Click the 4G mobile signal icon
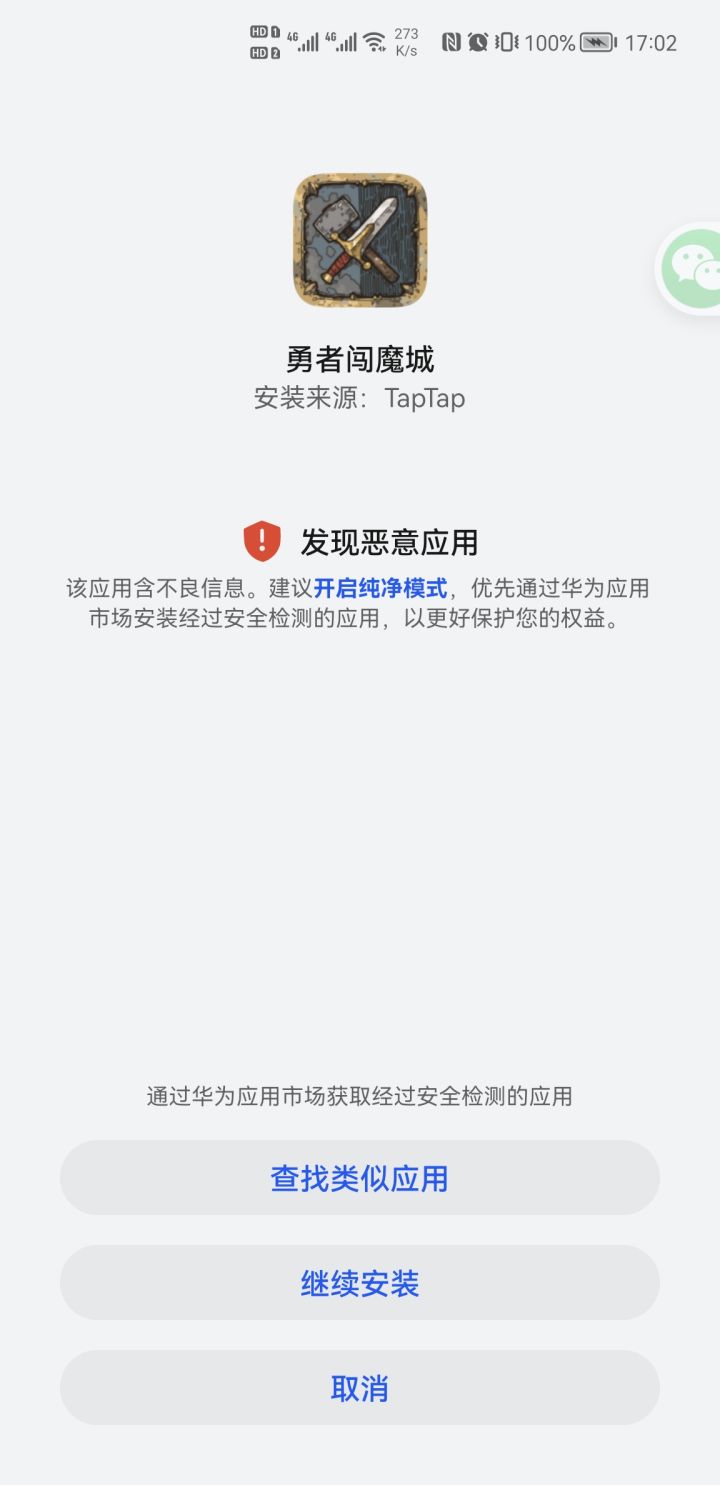Screen dimensions: 720x1485 [305, 42]
